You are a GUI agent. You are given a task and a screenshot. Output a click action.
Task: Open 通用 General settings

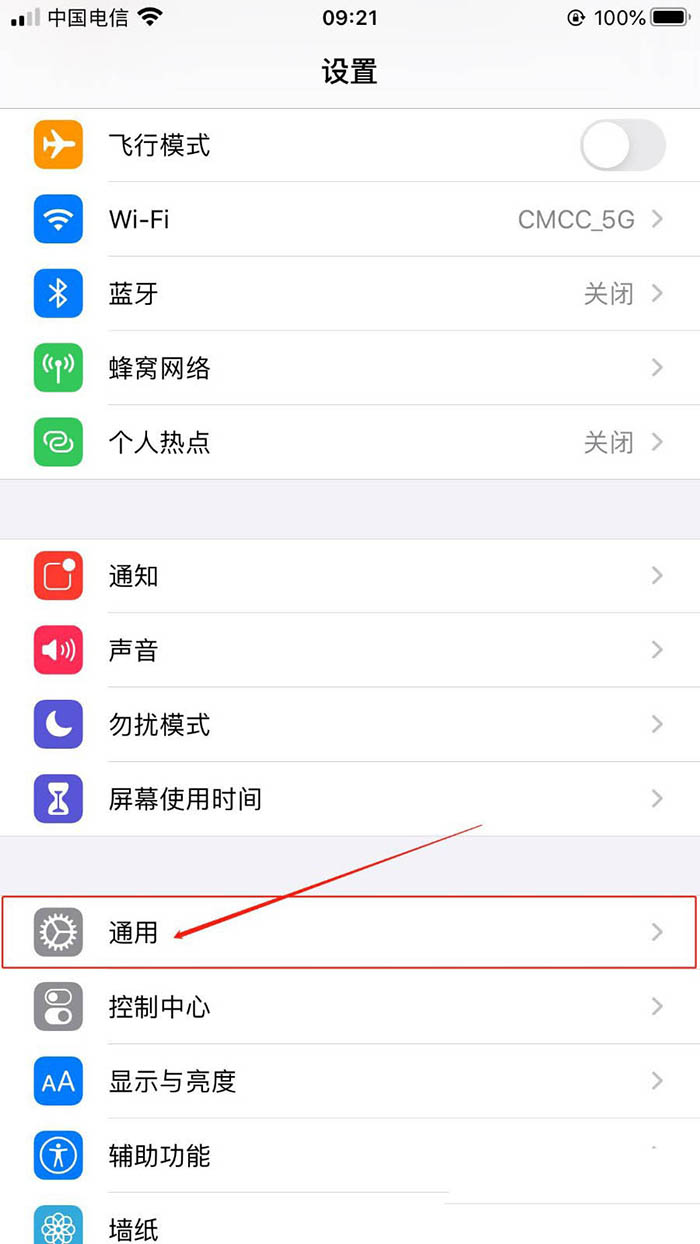click(x=350, y=932)
